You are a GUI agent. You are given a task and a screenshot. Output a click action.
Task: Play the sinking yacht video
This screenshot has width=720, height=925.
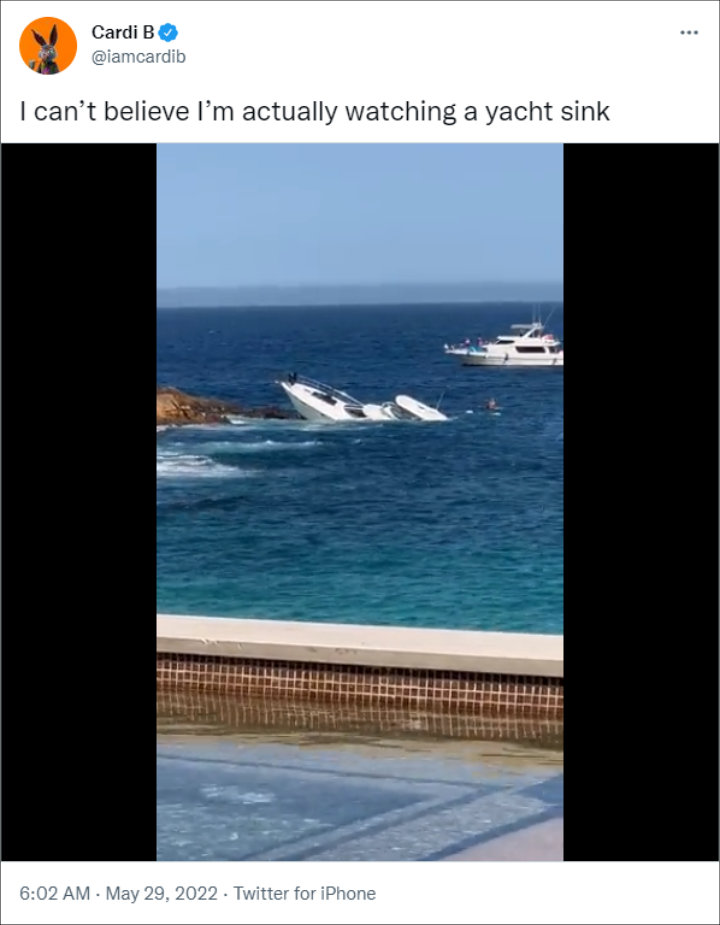[x=360, y=500]
